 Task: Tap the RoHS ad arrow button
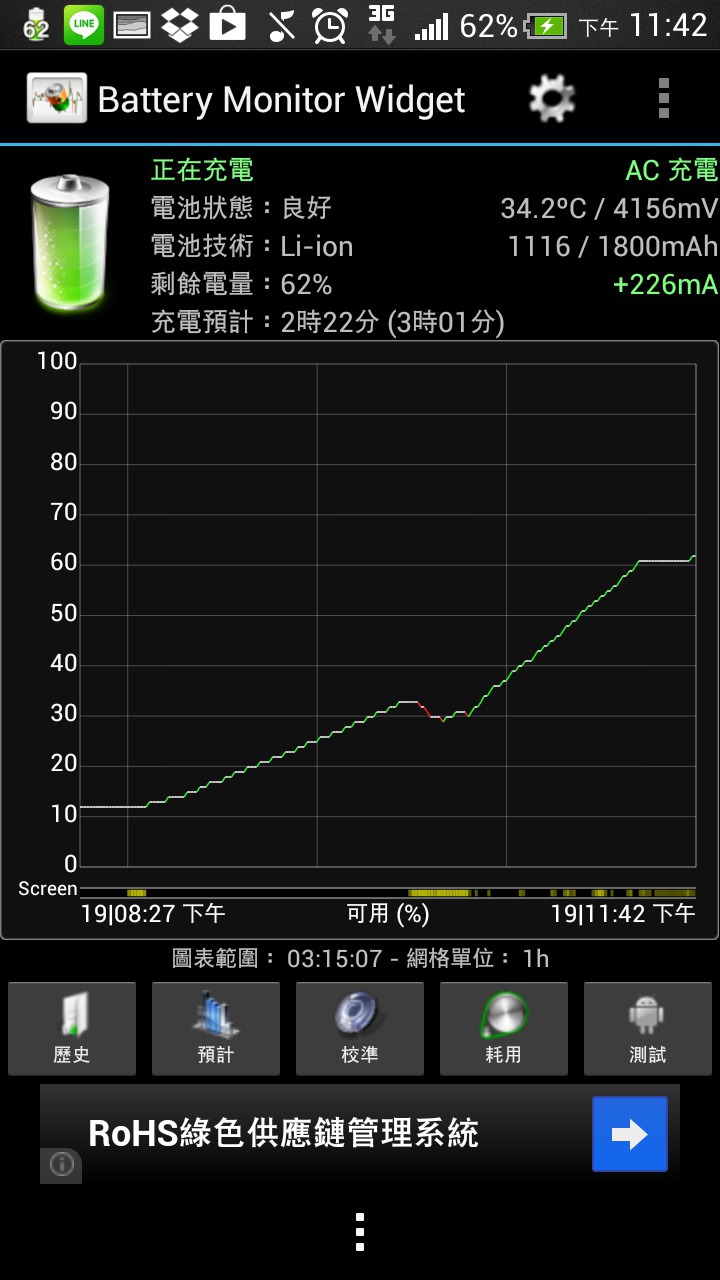(x=629, y=1134)
